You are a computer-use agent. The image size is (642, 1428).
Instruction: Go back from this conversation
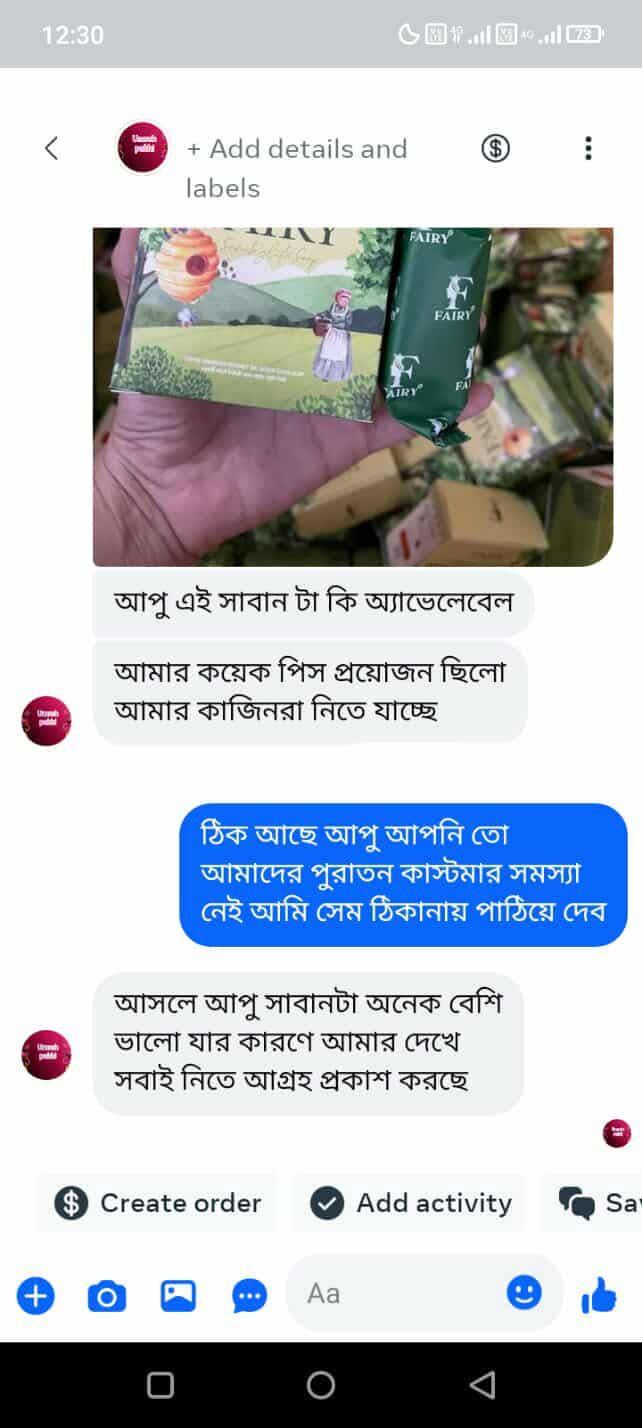coord(52,148)
